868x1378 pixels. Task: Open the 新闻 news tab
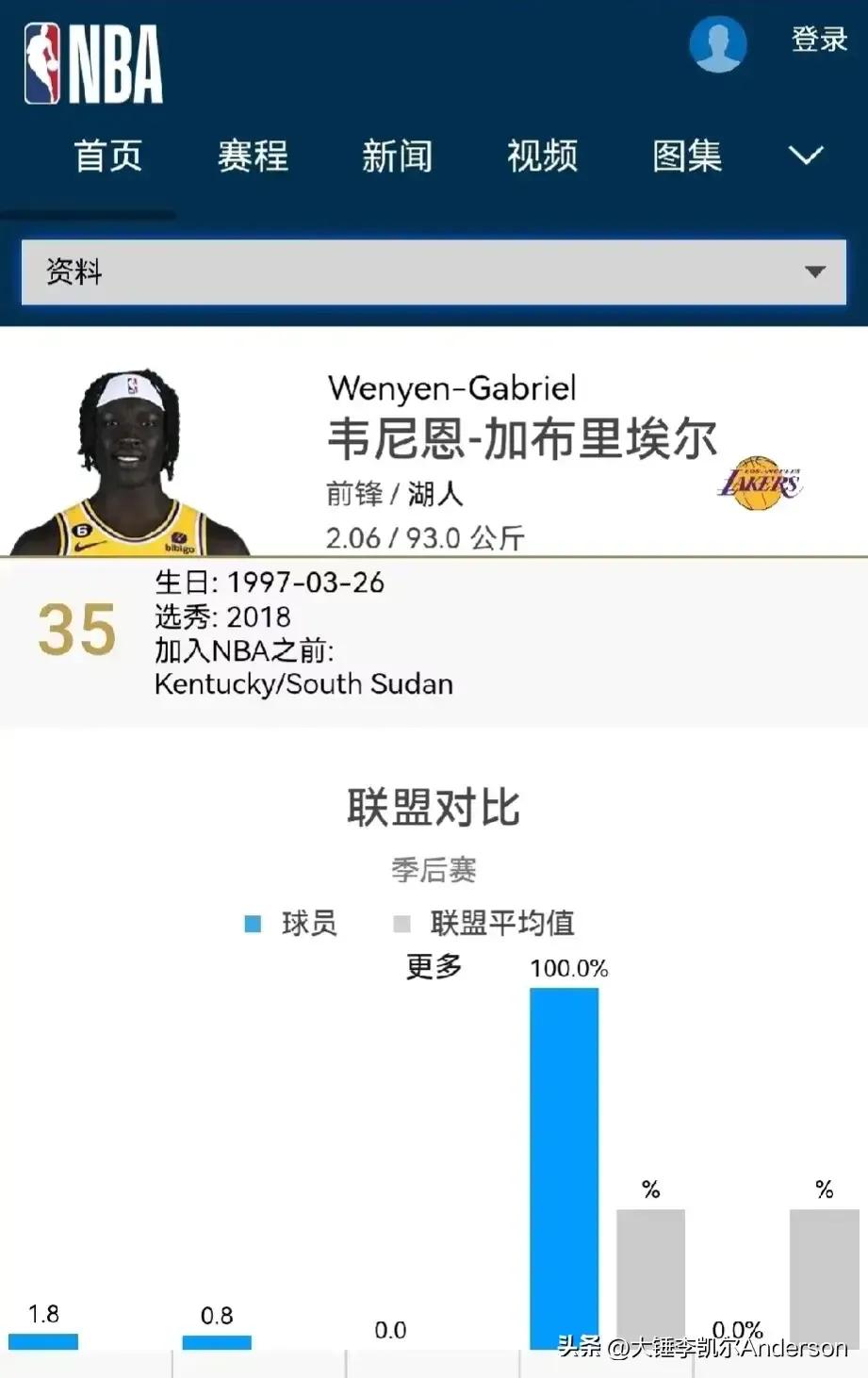(397, 156)
